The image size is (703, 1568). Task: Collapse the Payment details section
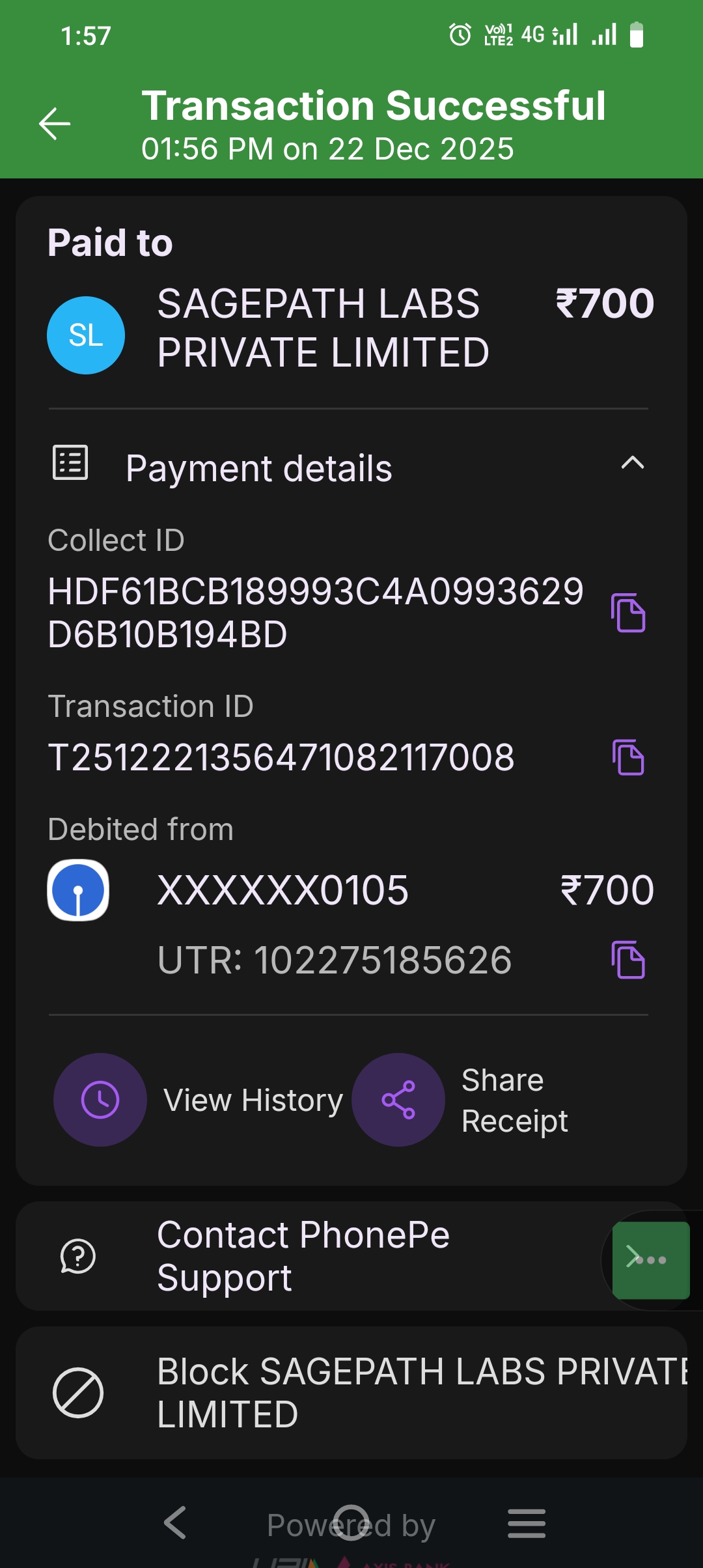[x=632, y=464]
